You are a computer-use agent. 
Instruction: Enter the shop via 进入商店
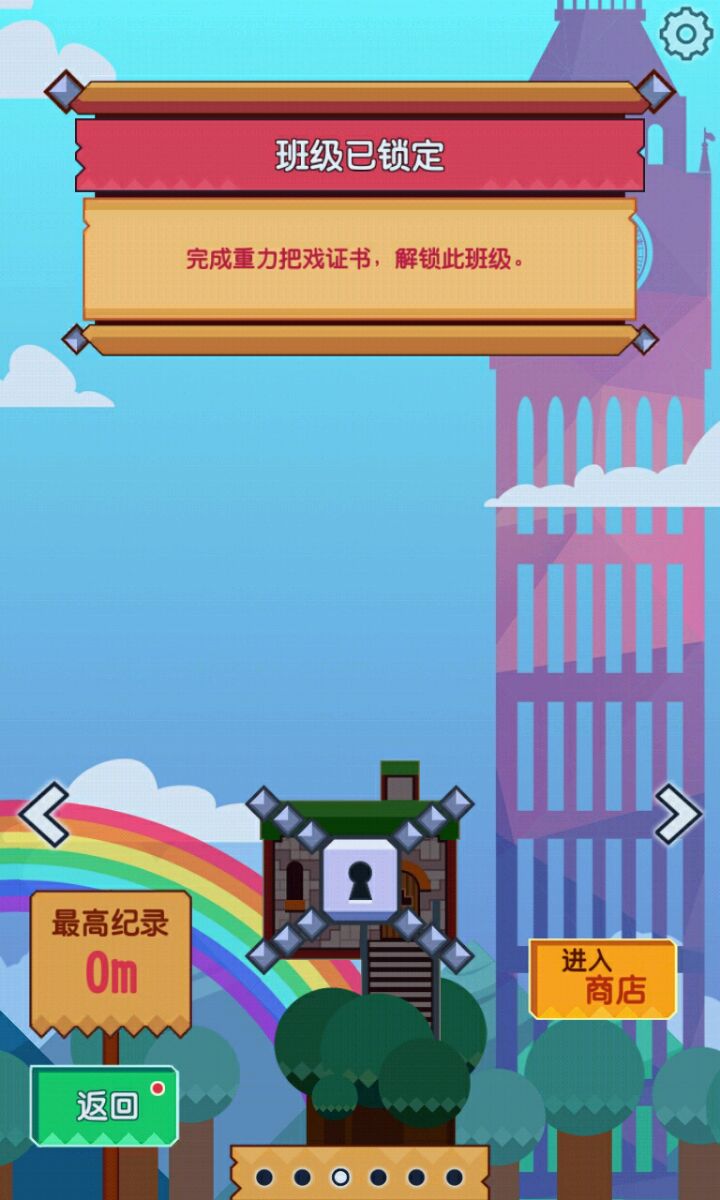click(603, 978)
